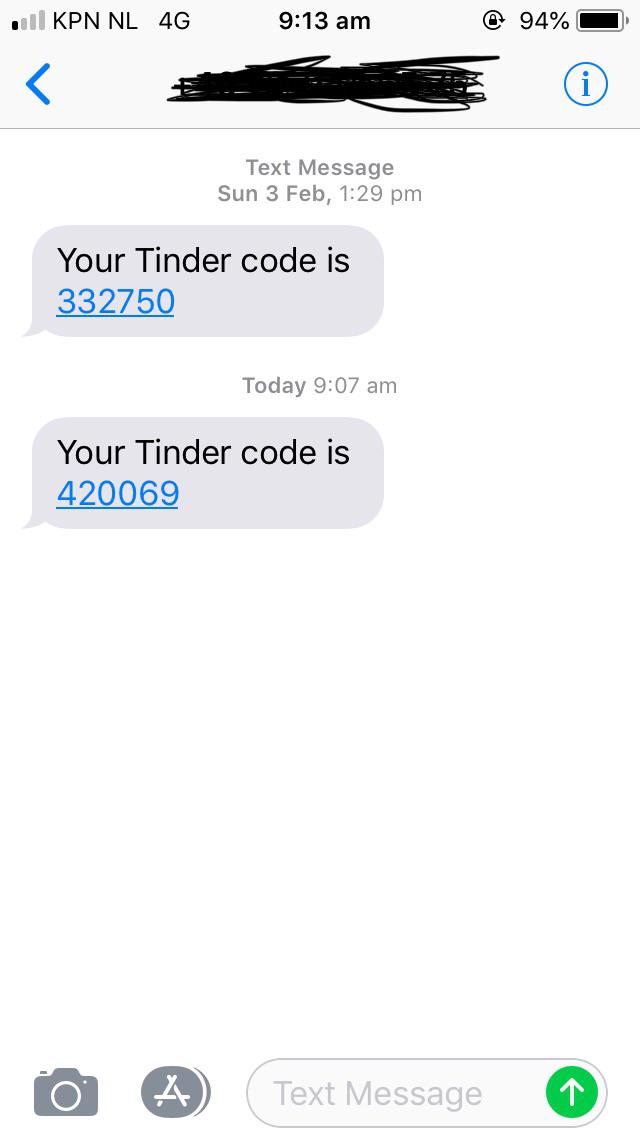The height and width of the screenshot is (1136, 640).
Task: Open the camera to attach a photo
Action: click(x=67, y=1092)
